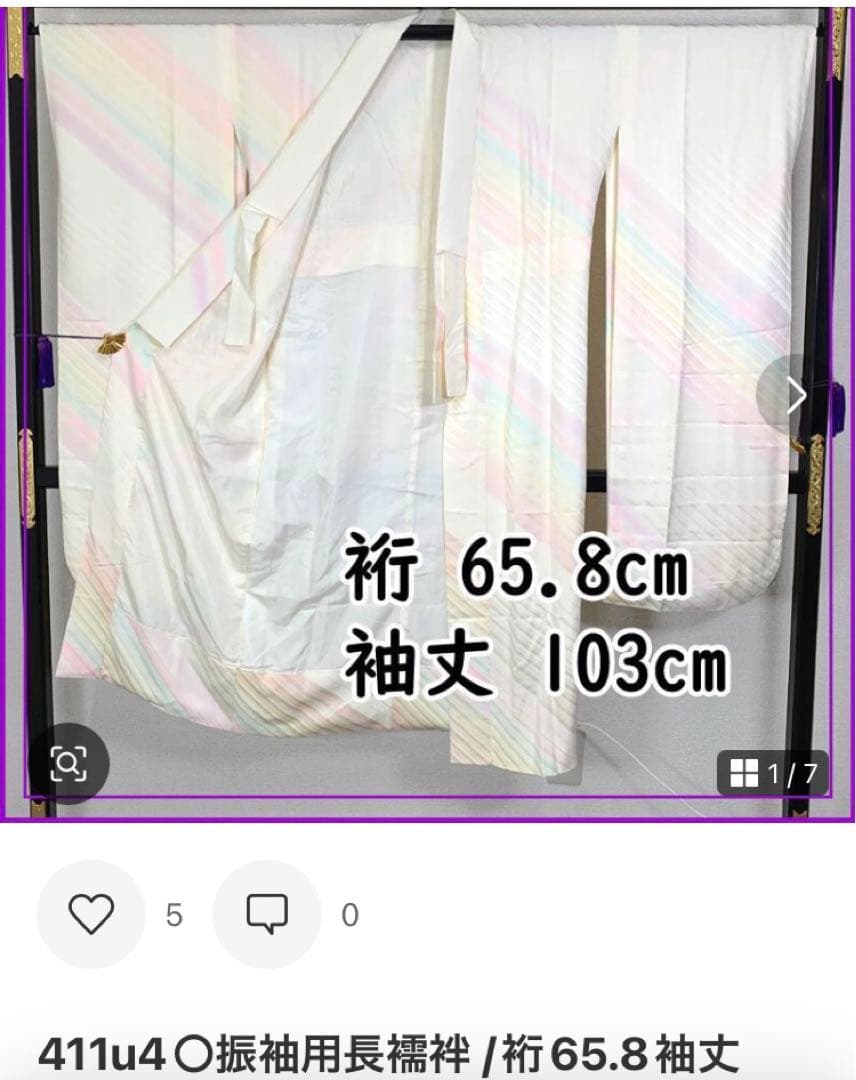Like this kimono listing
The height and width of the screenshot is (1080, 856).
click(x=91, y=914)
